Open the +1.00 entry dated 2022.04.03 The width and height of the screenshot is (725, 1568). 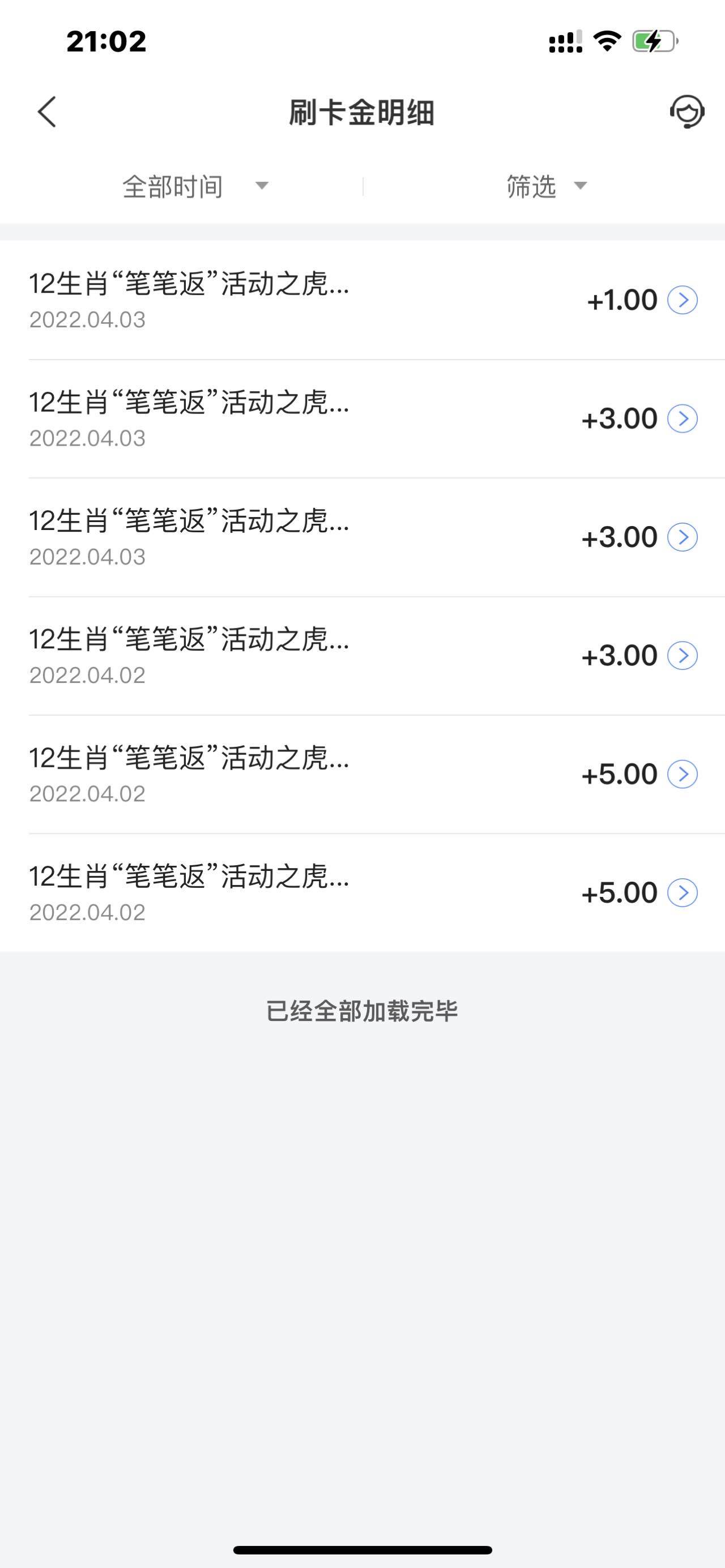(362, 300)
